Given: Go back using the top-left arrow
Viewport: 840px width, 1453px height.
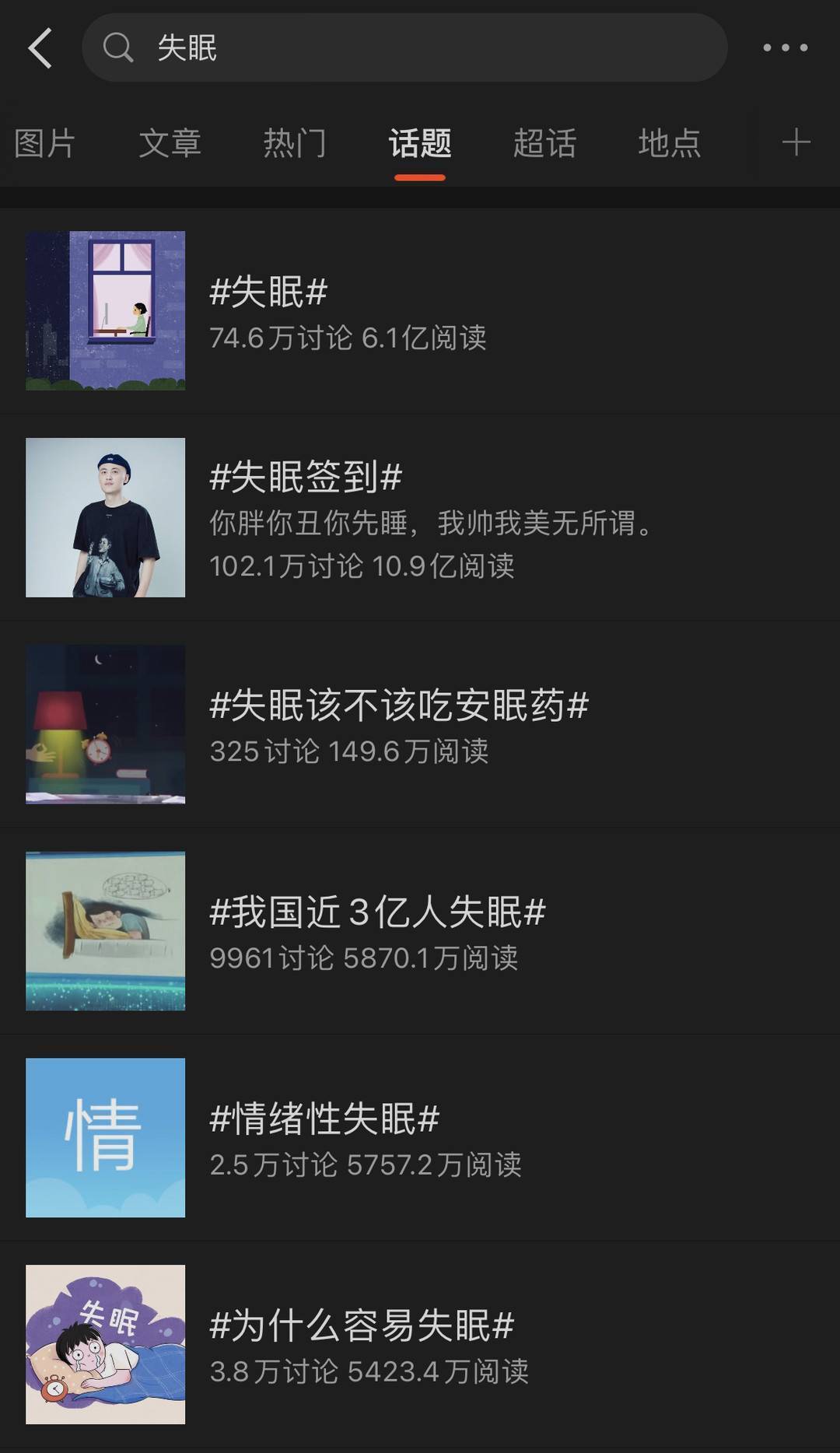Looking at the screenshot, I should pos(40,48).
